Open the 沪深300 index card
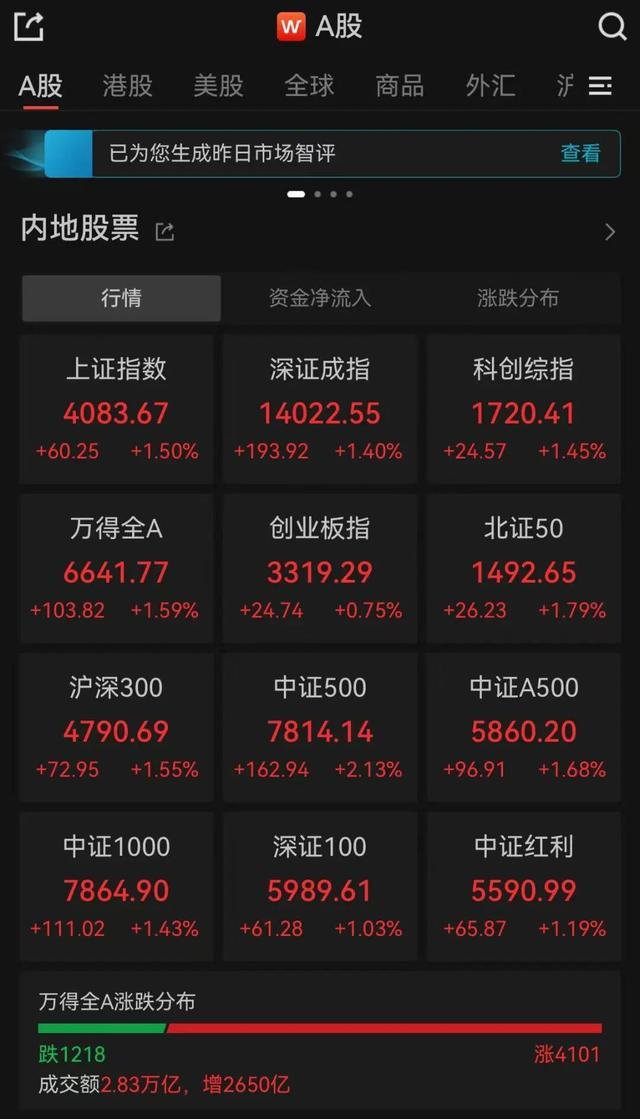This screenshot has height=1119, width=640. click(x=116, y=727)
